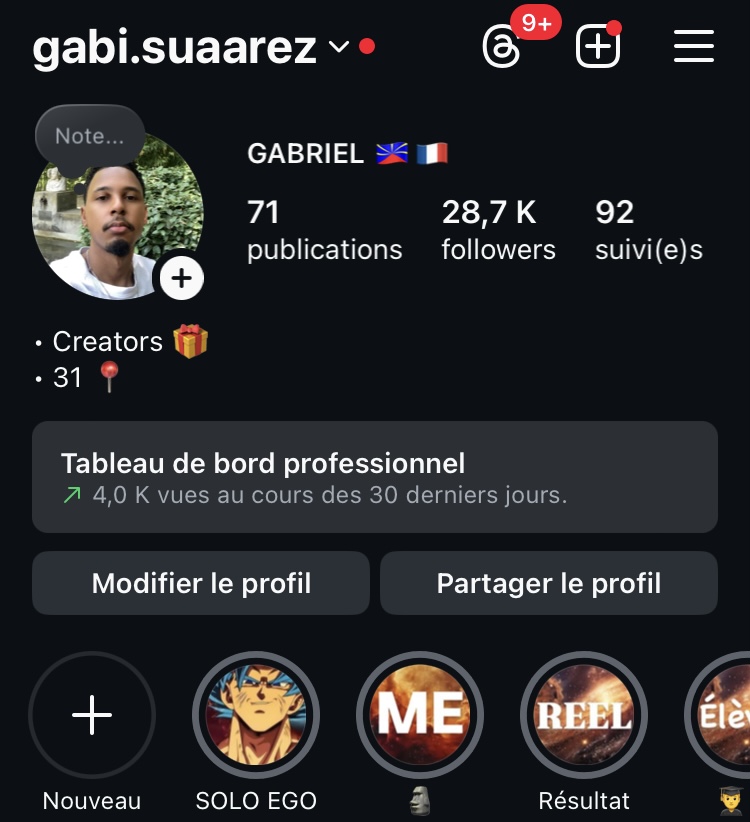This screenshot has width=750, height=822.
Task: Create a new post with the plus icon
Action: coord(597,47)
